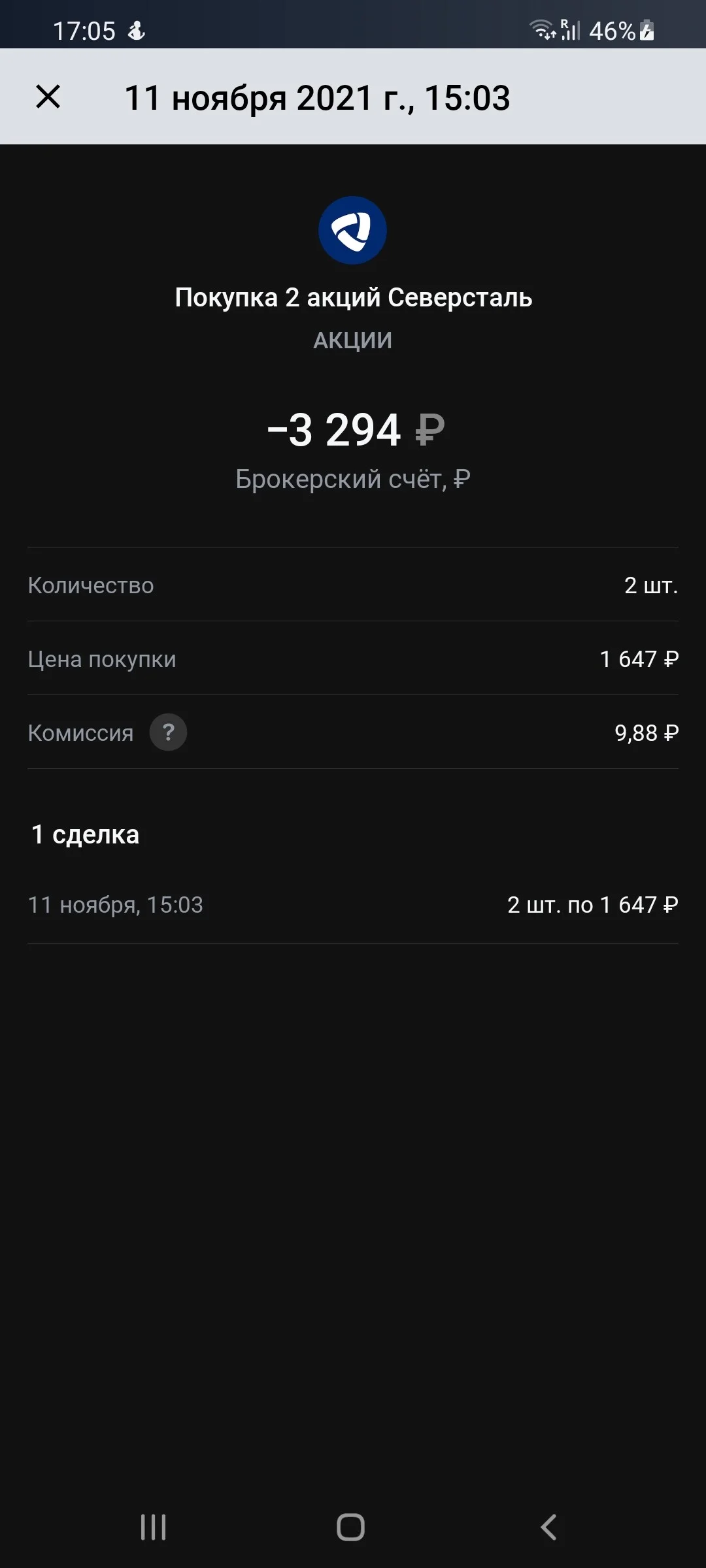The height and width of the screenshot is (1568, 706).
Task: Open recent apps from the navigation bar
Action: pos(154,1527)
